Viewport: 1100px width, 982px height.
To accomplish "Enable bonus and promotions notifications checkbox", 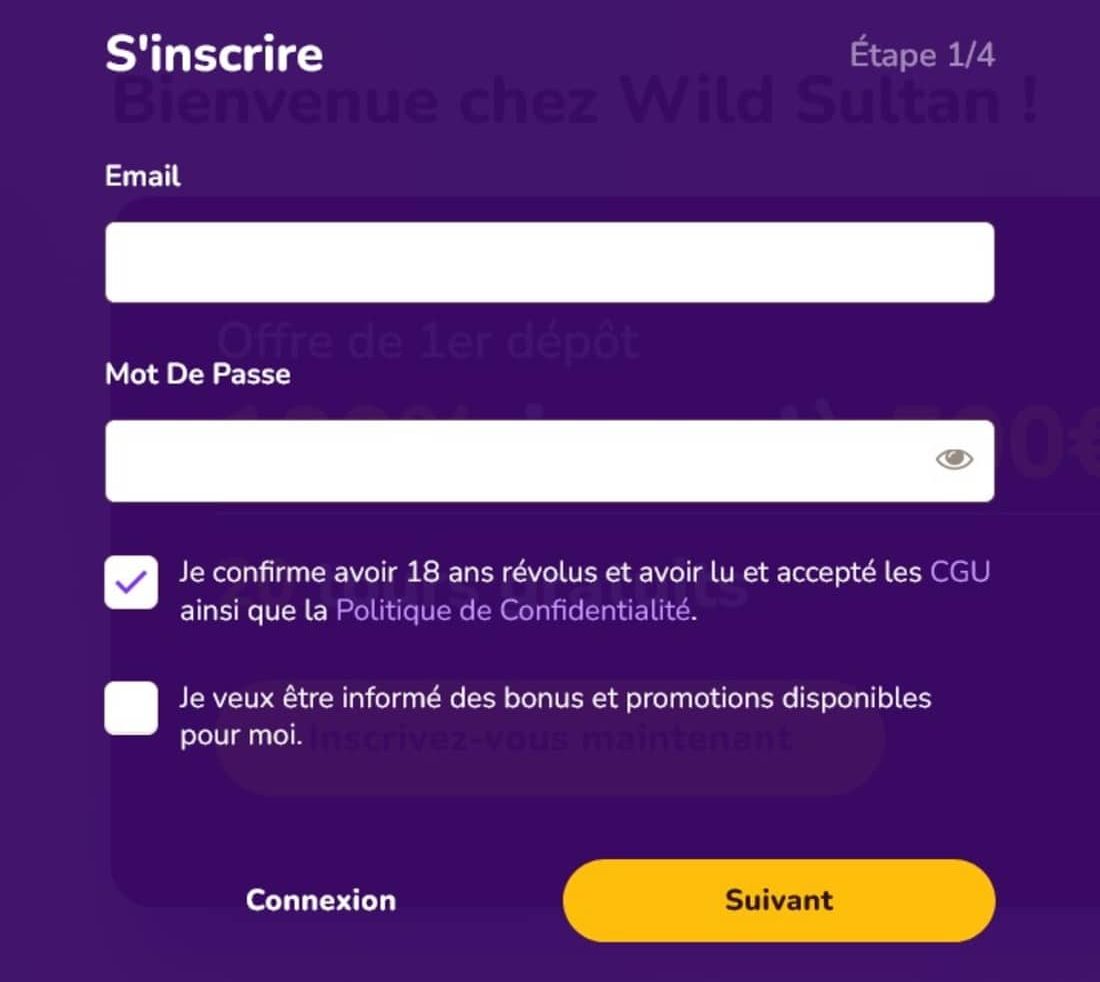I will (x=131, y=708).
